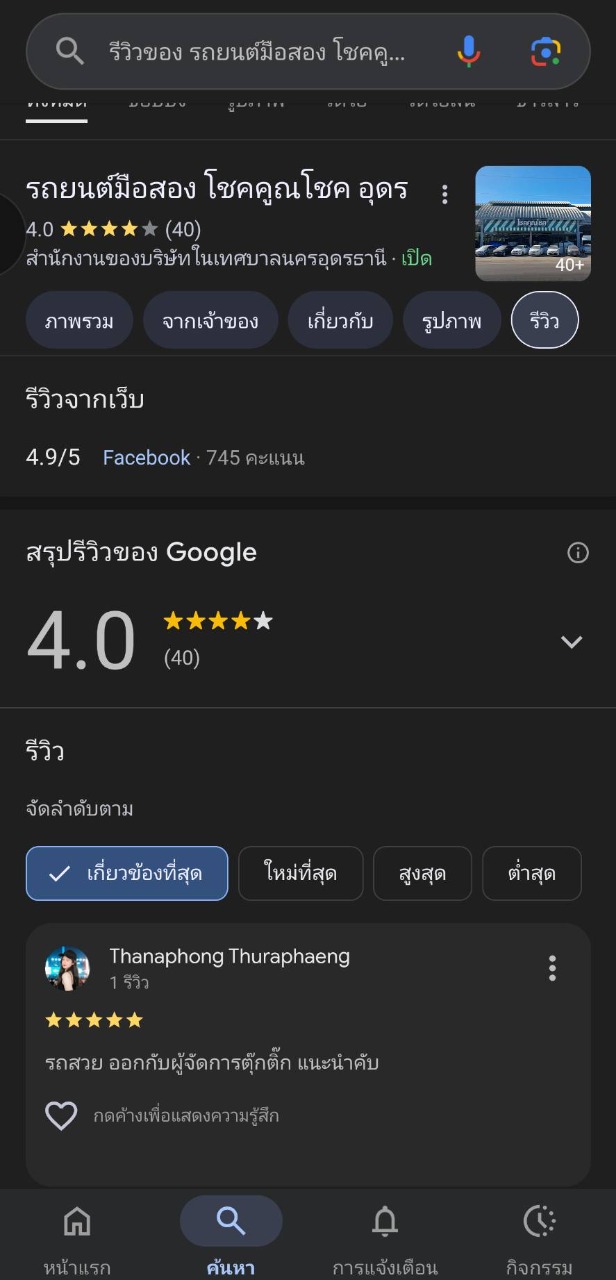Sort reviews by เกี่ยวข้องที่สุด

(127, 873)
